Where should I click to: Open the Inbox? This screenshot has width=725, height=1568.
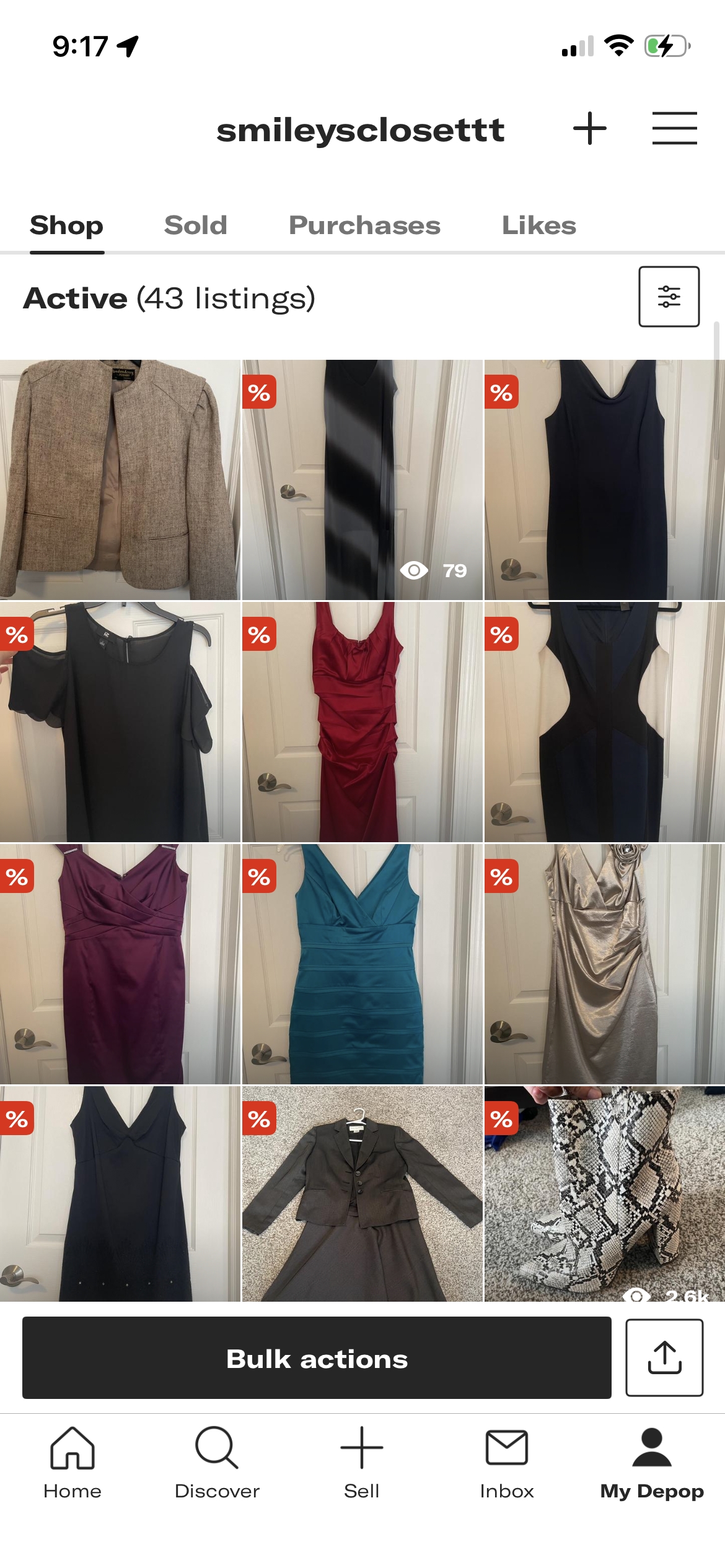pos(506,1463)
